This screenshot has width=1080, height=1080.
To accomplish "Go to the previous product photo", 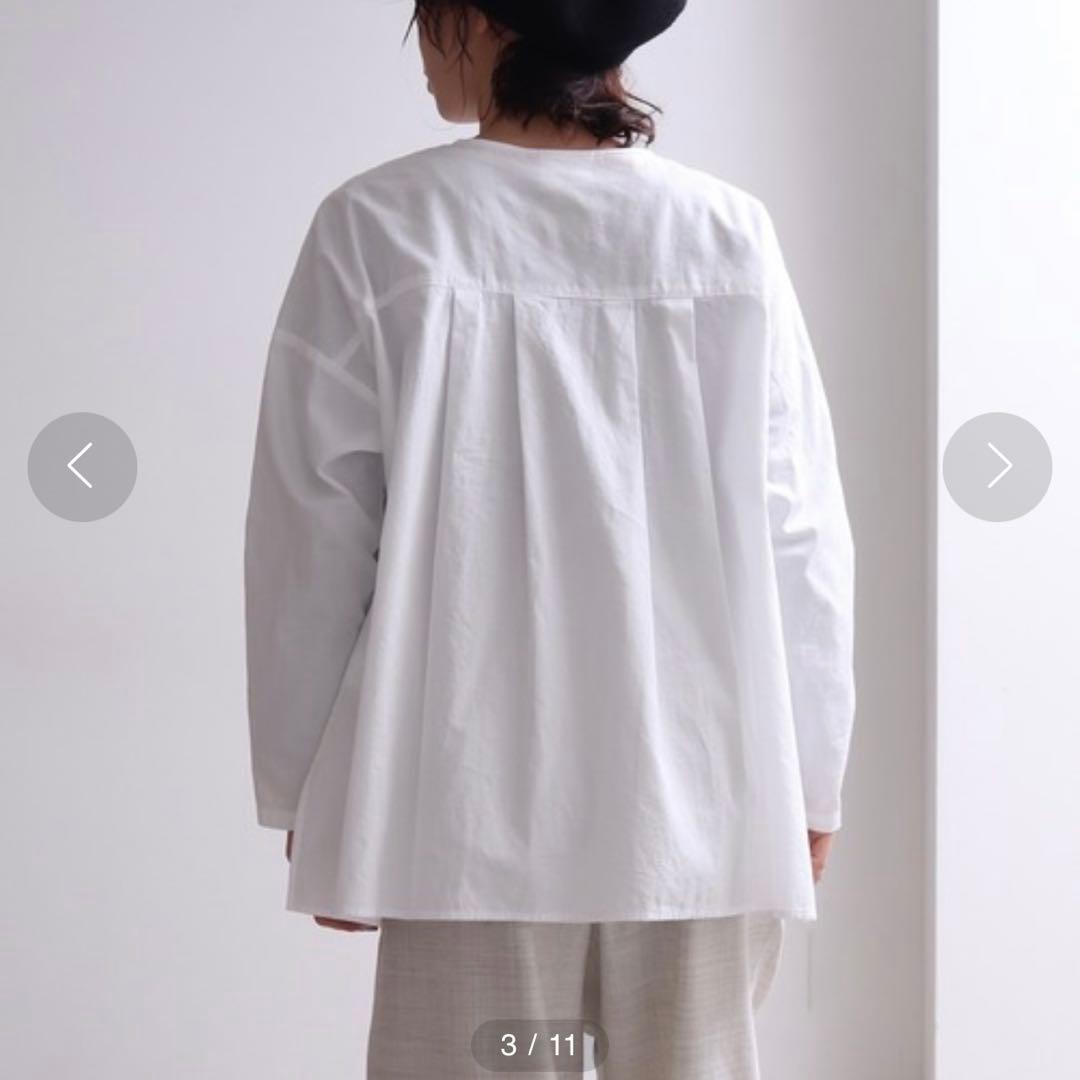I will 82,466.
